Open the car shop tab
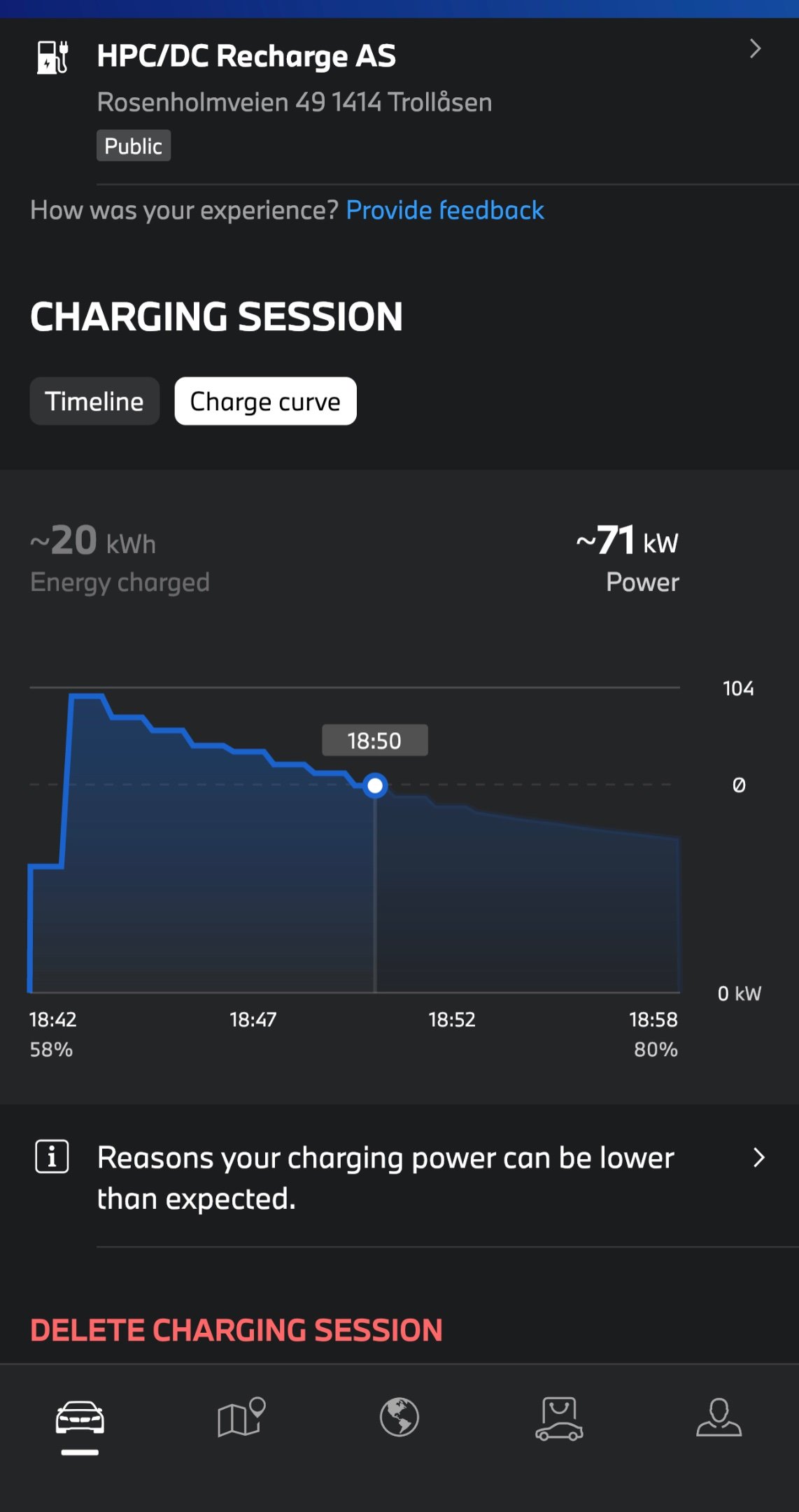The height and width of the screenshot is (1512, 799). tap(559, 1418)
